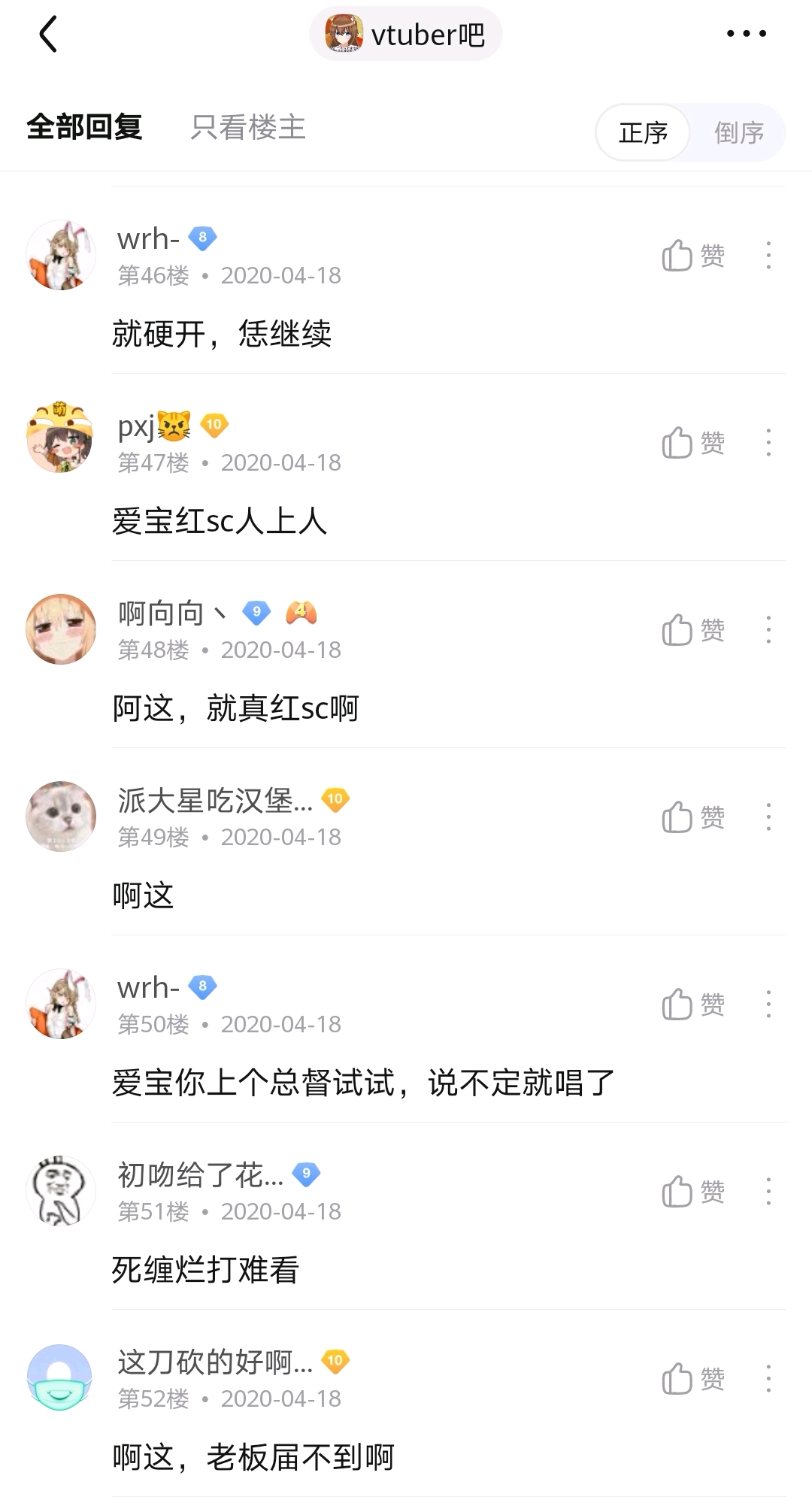This screenshot has width=812, height=1506.
Task: Like the 第46楼 reply by wrh-
Action: 692,256
